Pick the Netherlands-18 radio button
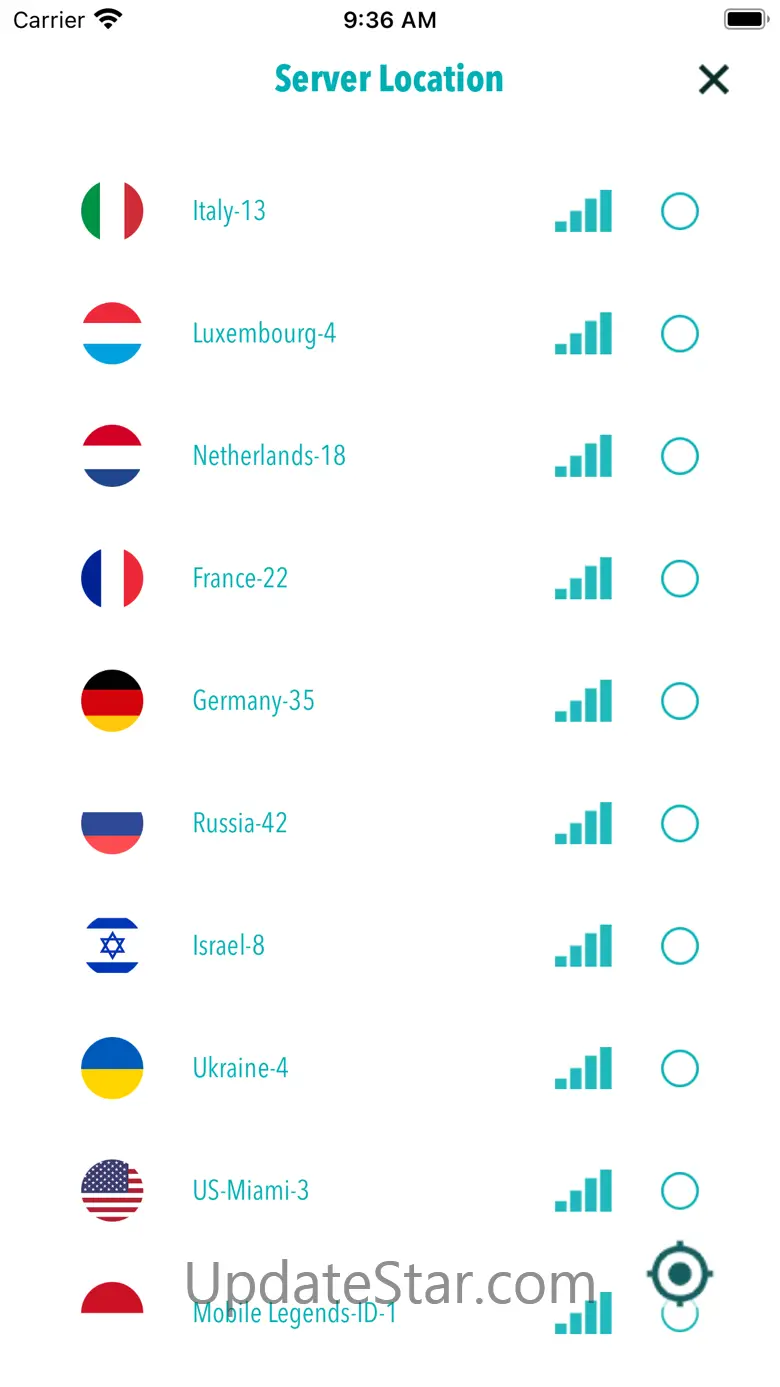 [x=680, y=456]
